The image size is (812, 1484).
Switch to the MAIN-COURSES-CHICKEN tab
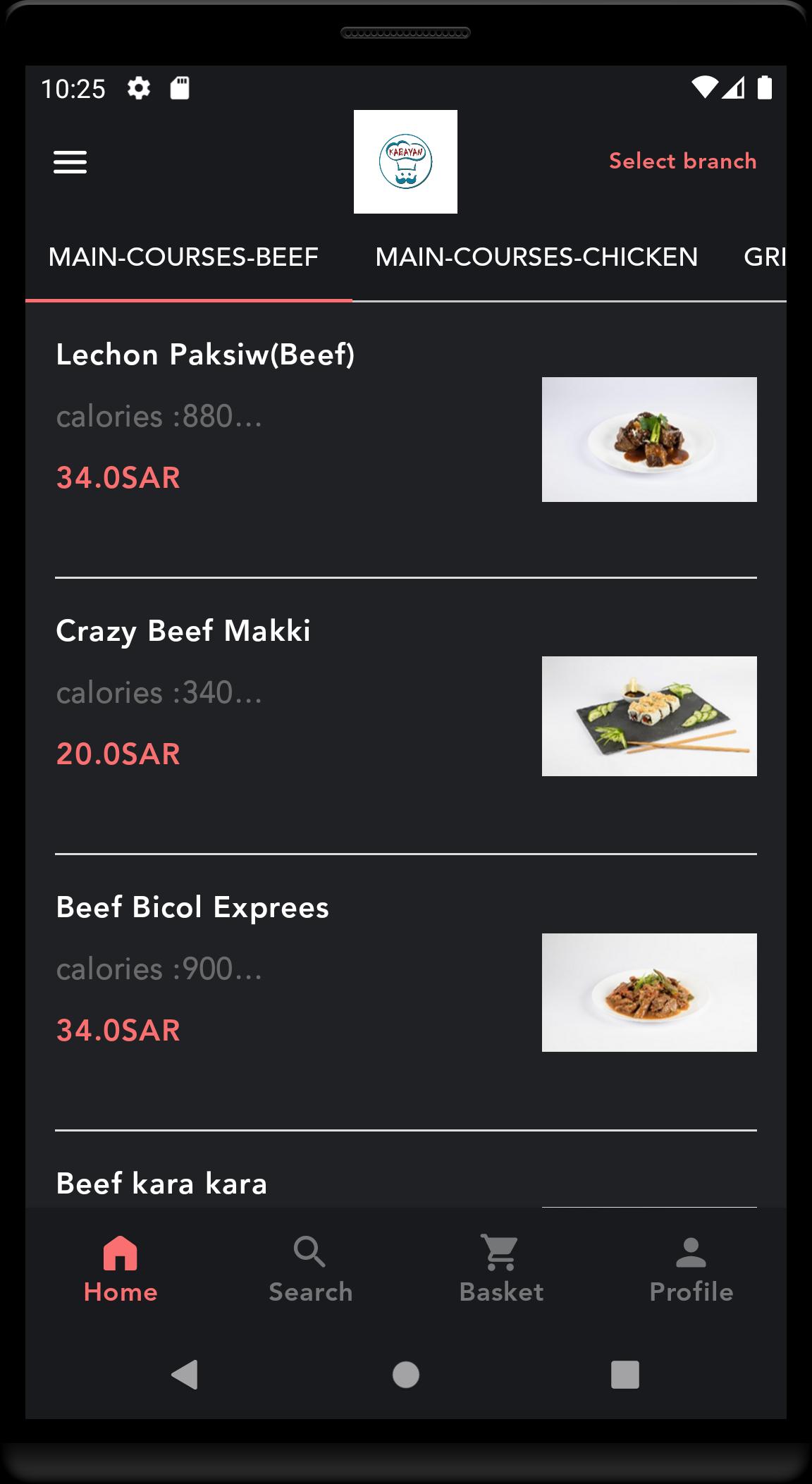[x=536, y=257]
